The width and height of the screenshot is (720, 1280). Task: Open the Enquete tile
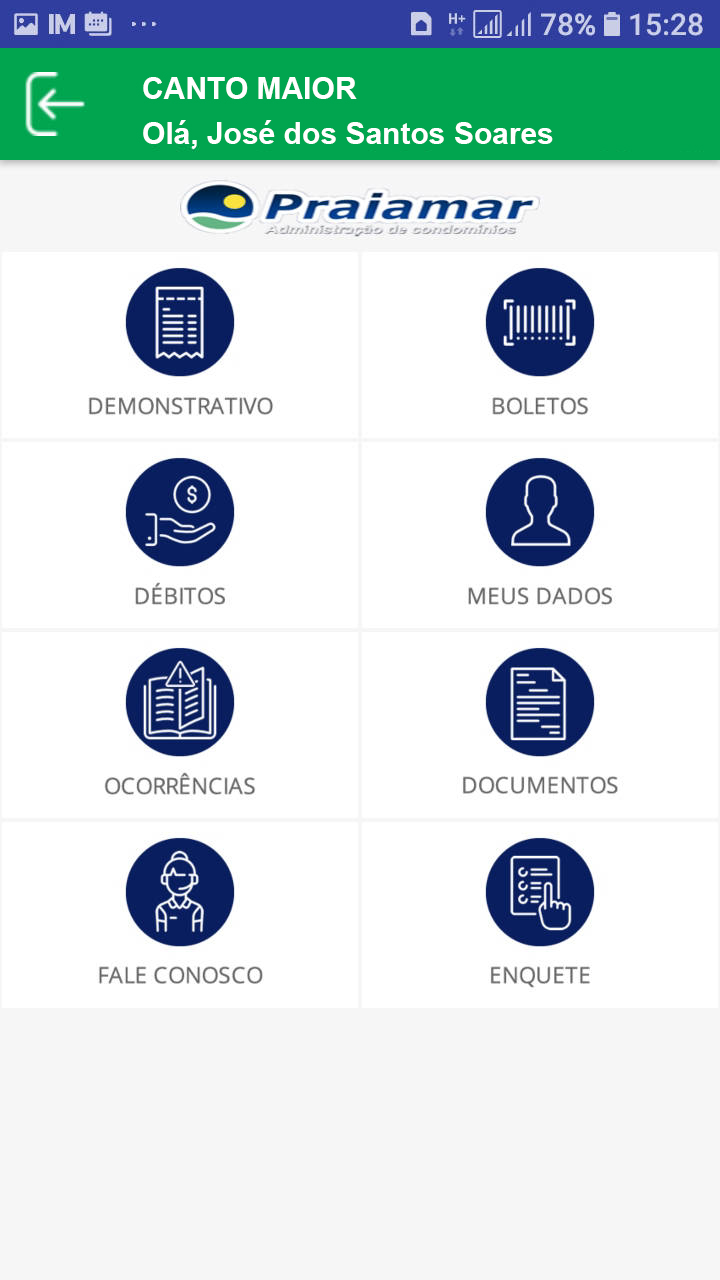[540, 915]
